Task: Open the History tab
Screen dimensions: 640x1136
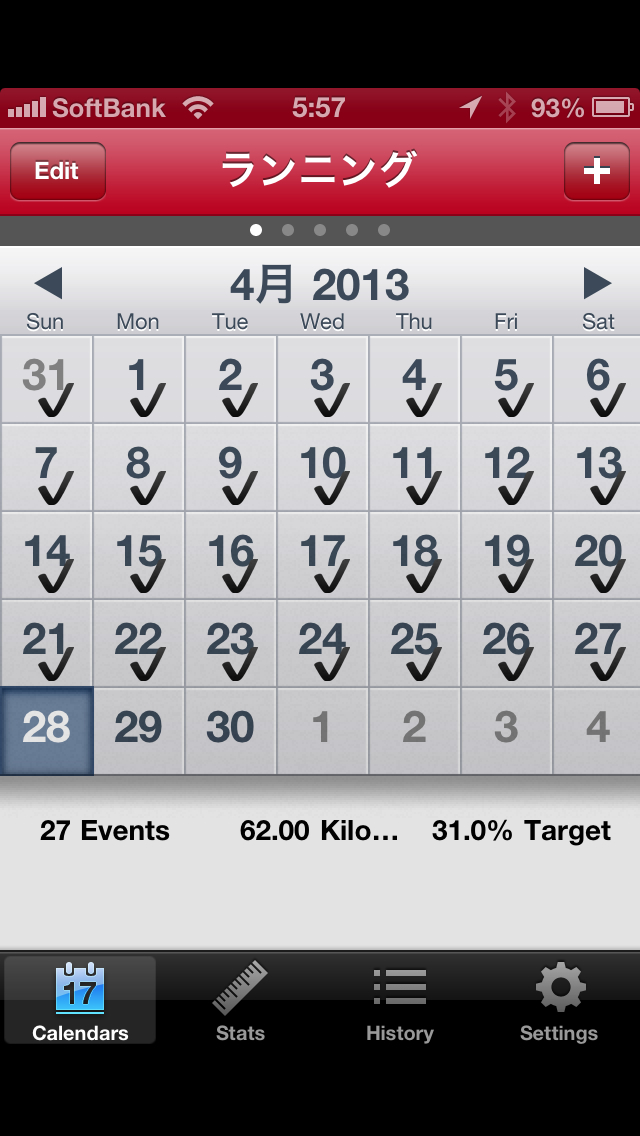Action: tap(399, 1001)
